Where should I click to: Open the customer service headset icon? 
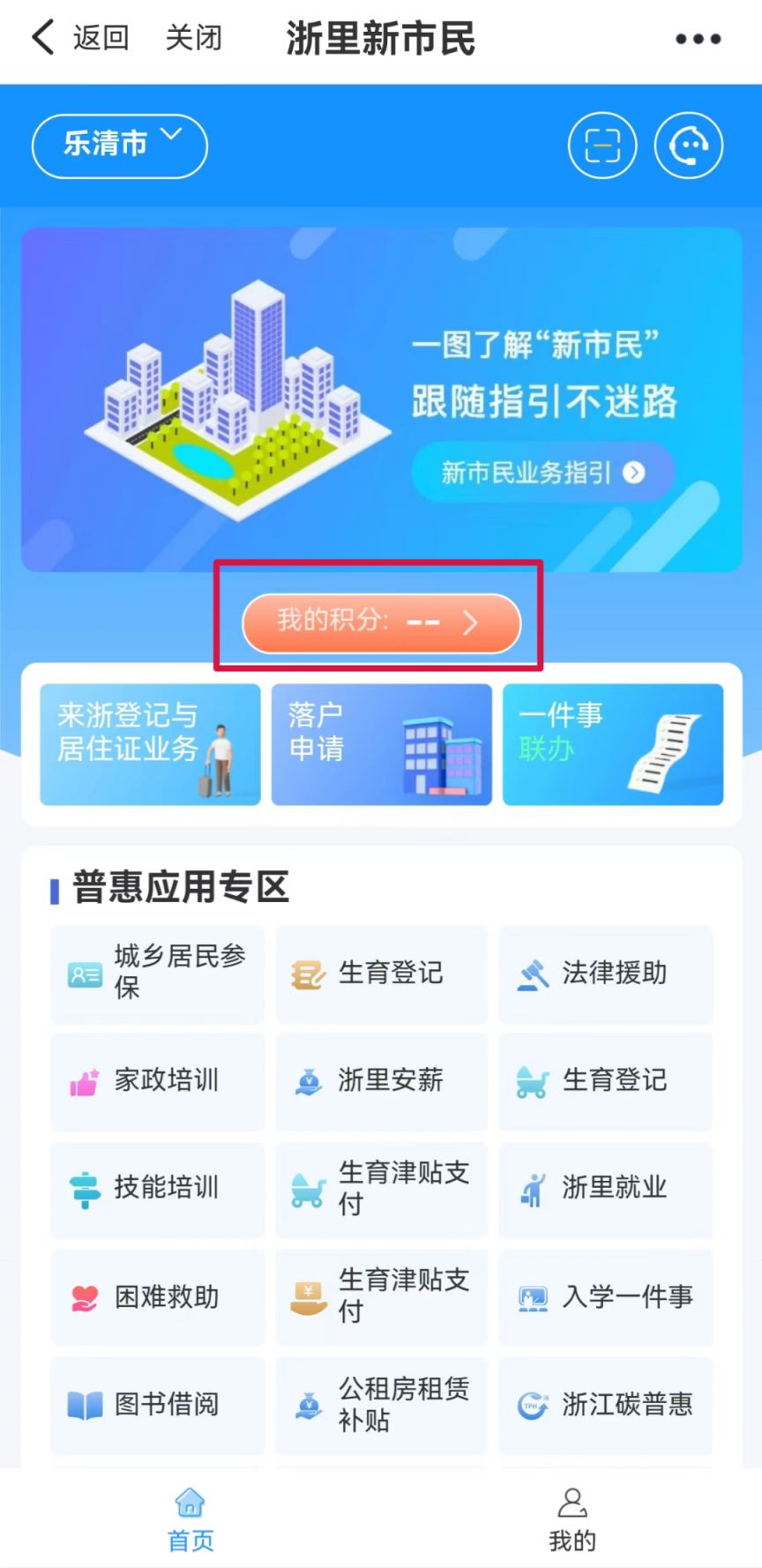[x=689, y=146]
